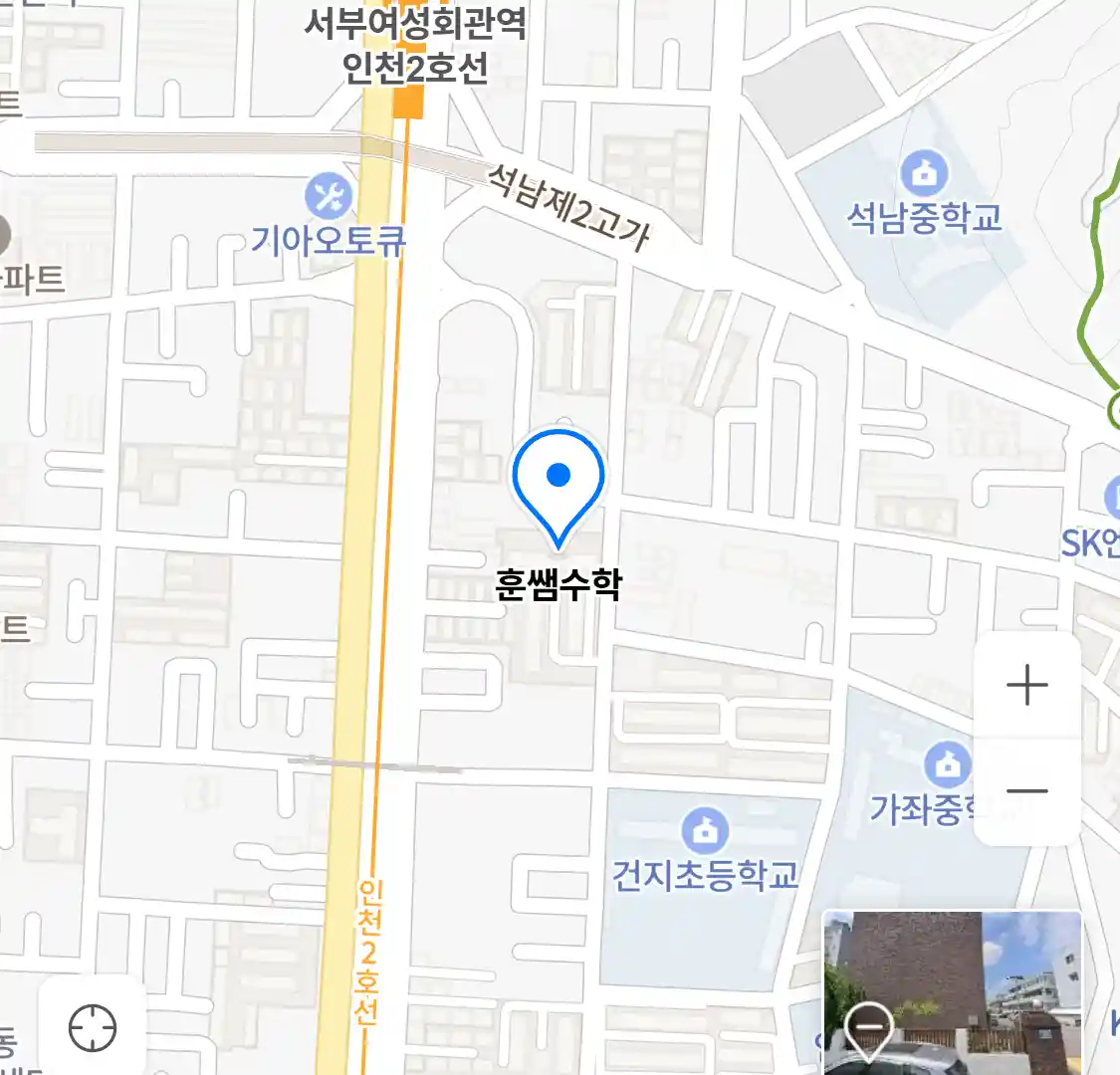Open the street view thumbnail
The width and height of the screenshot is (1120, 1075).
click(x=952, y=992)
